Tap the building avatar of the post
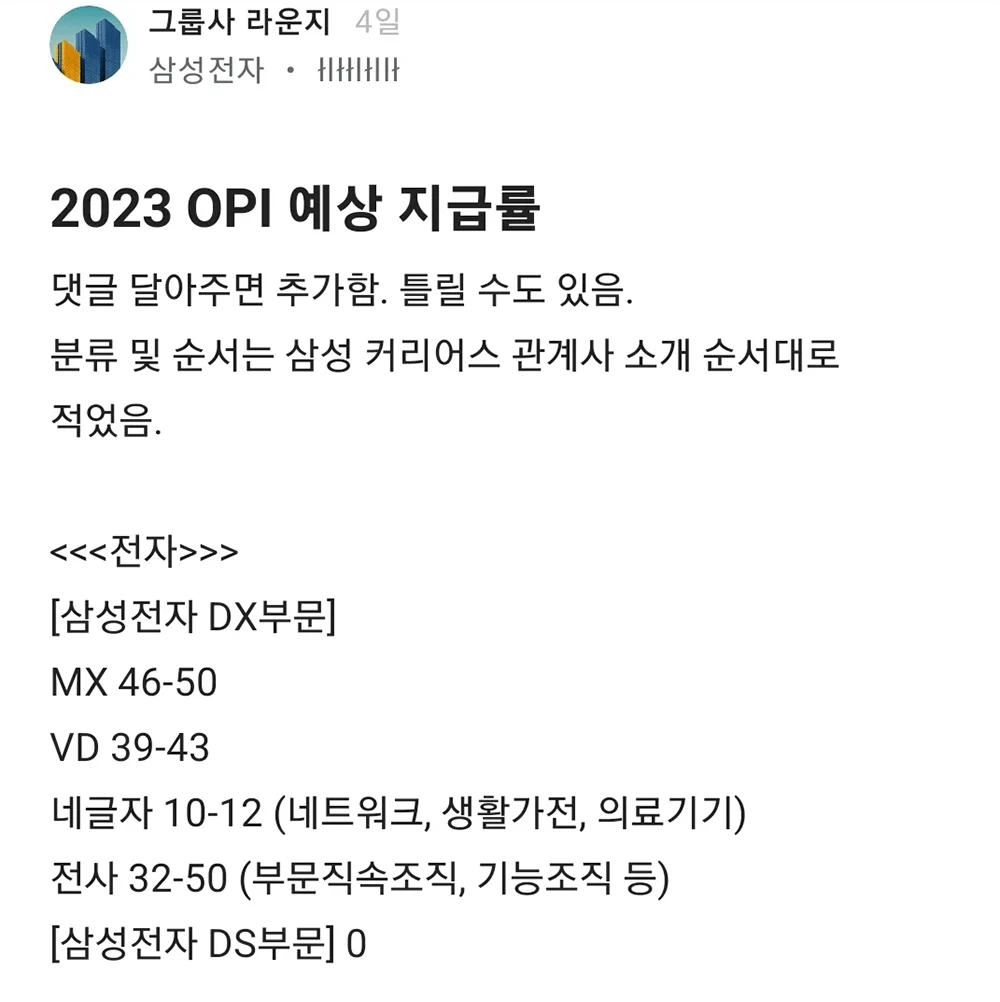1000x1002 pixels. pyautogui.click(x=88, y=45)
